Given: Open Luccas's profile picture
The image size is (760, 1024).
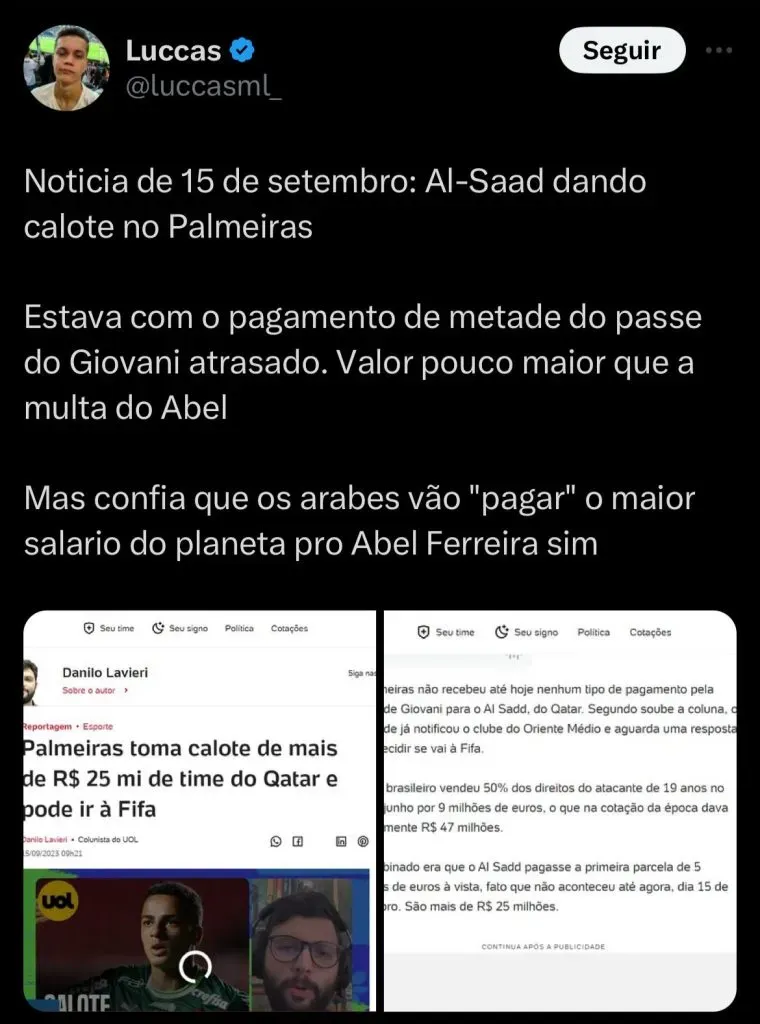Looking at the screenshot, I should tap(66, 67).
